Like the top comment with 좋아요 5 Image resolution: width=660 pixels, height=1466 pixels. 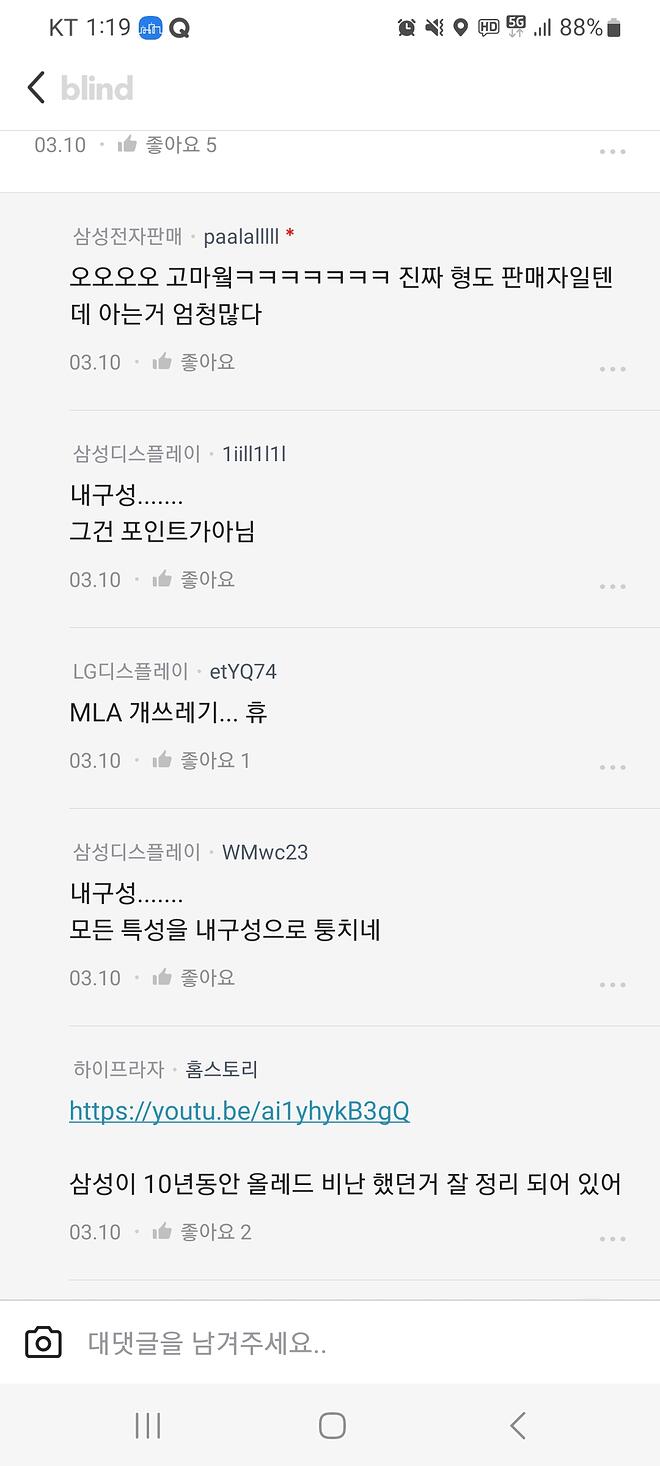tap(167, 145)
